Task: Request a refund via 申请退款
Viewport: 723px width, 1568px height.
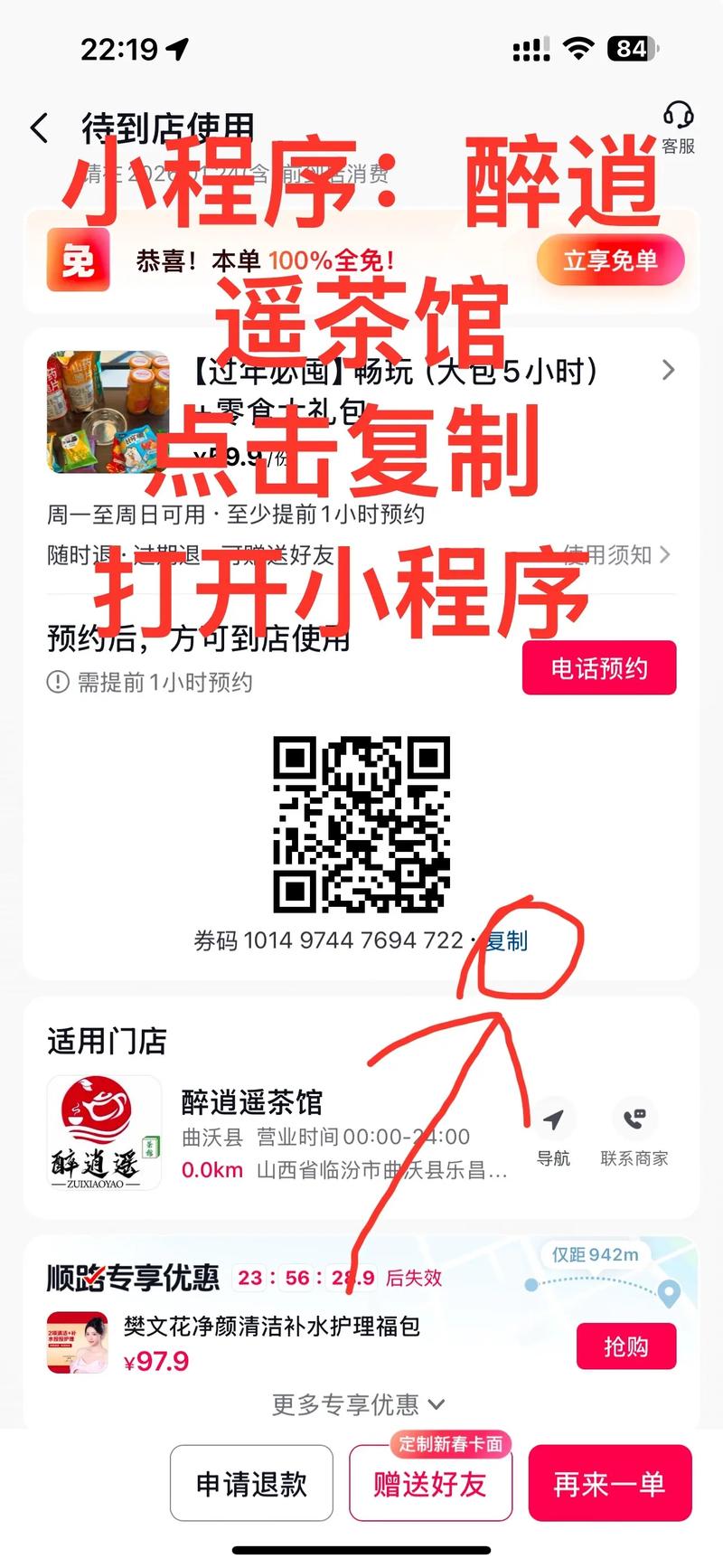Action: click(x=251, y=1484)
